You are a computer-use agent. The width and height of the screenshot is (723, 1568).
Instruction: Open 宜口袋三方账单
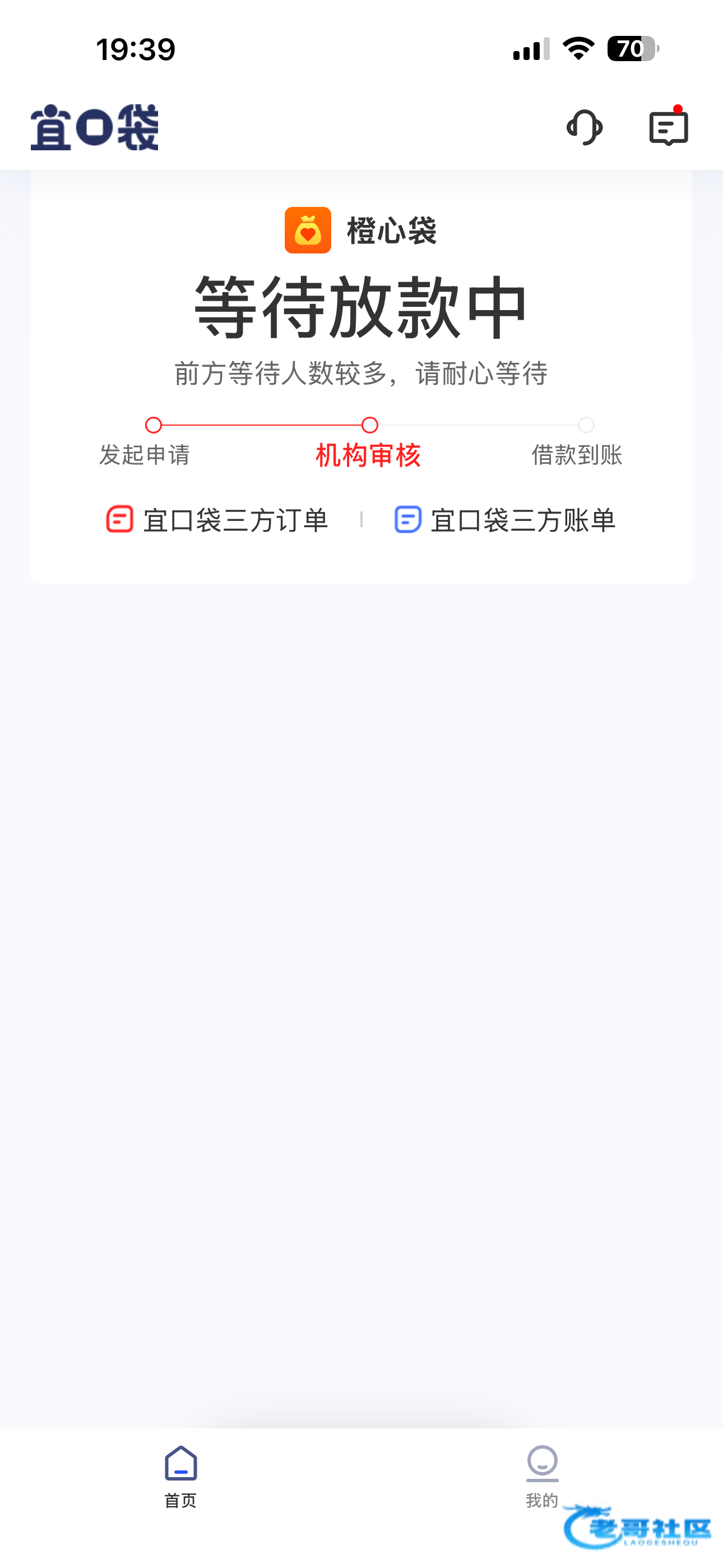point(505,520)
